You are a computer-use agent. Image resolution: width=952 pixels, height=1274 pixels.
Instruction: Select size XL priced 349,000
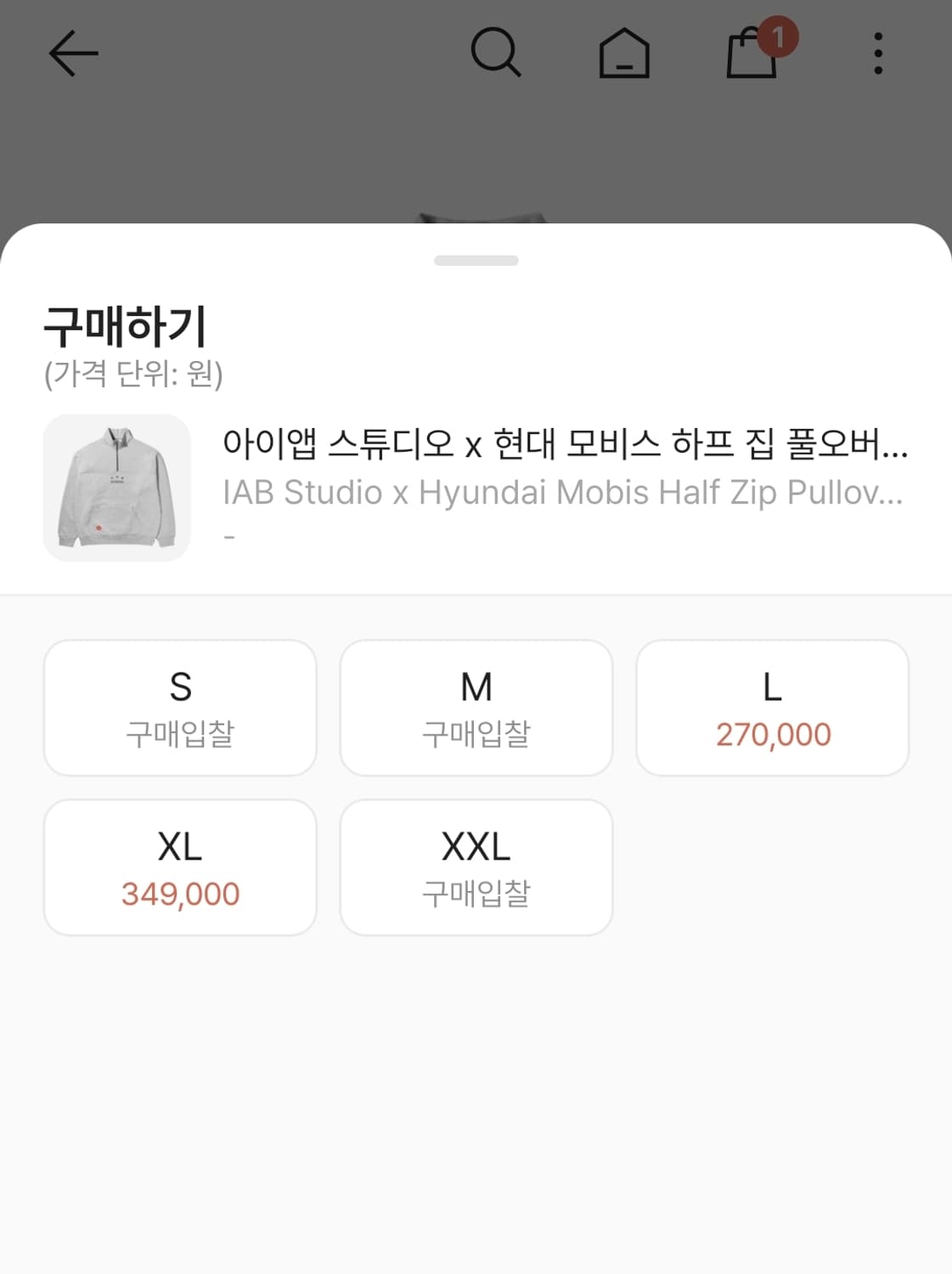(x=180, y=866)
